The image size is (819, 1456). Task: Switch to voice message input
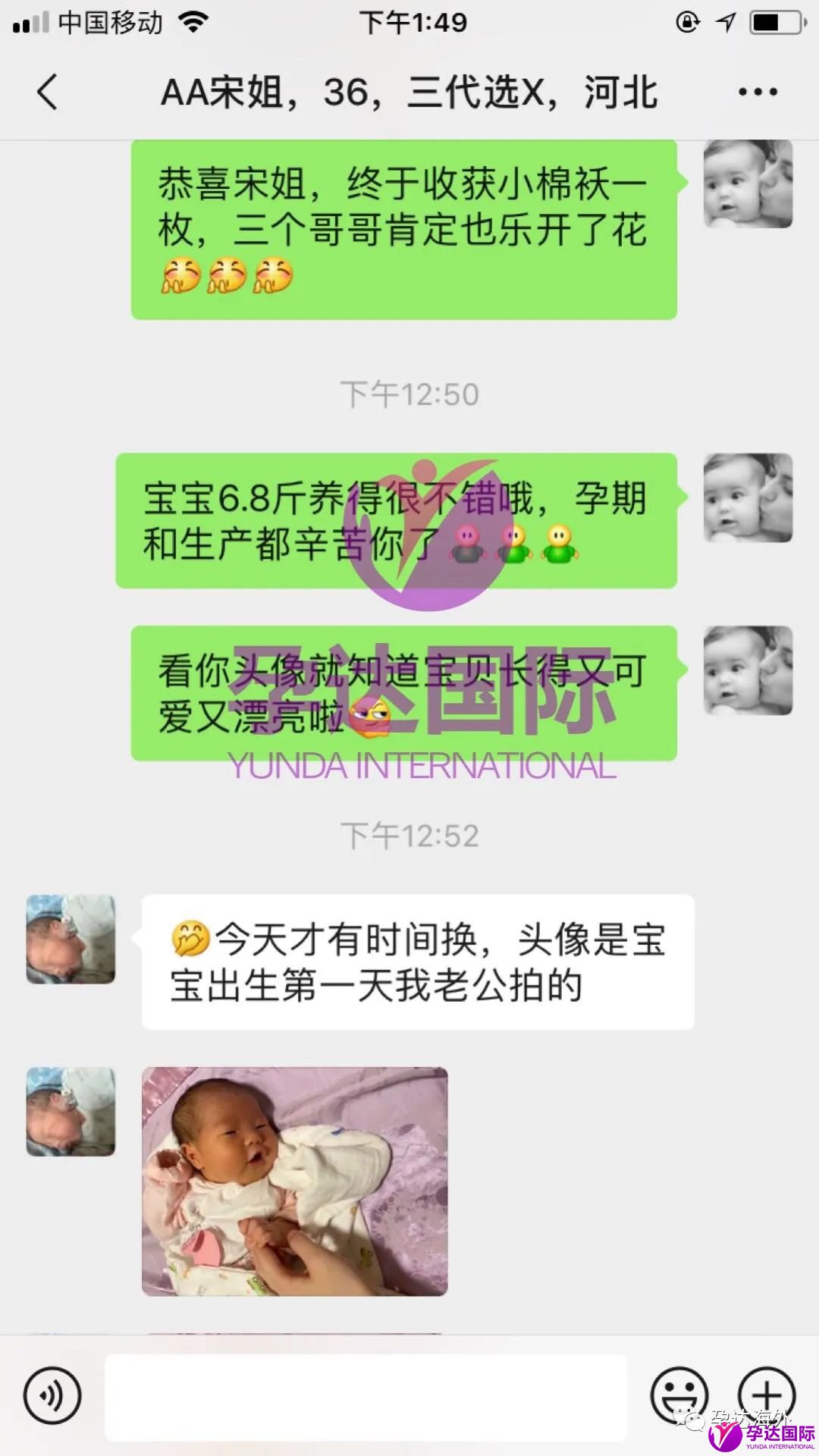click(x=52, y=1395)
